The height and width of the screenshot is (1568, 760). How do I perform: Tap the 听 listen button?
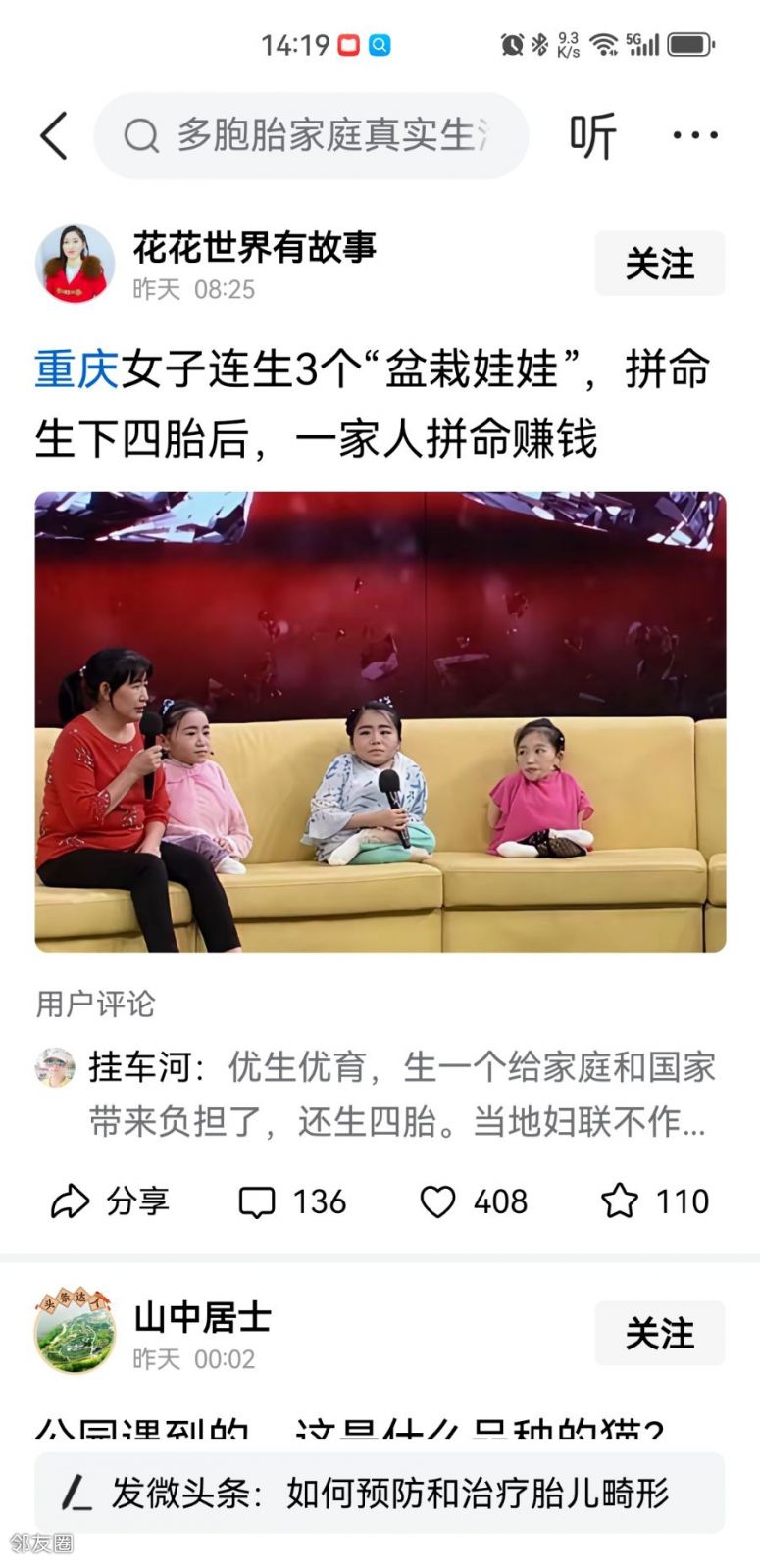(x=592, y=135)
